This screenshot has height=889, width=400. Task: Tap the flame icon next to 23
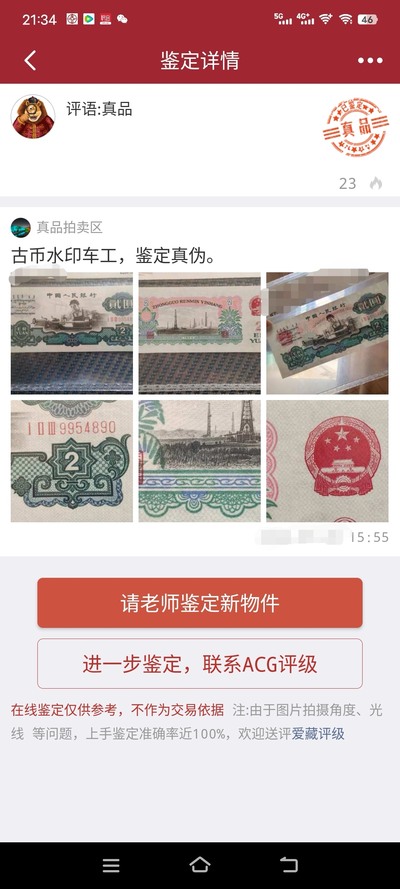point(376,183)
